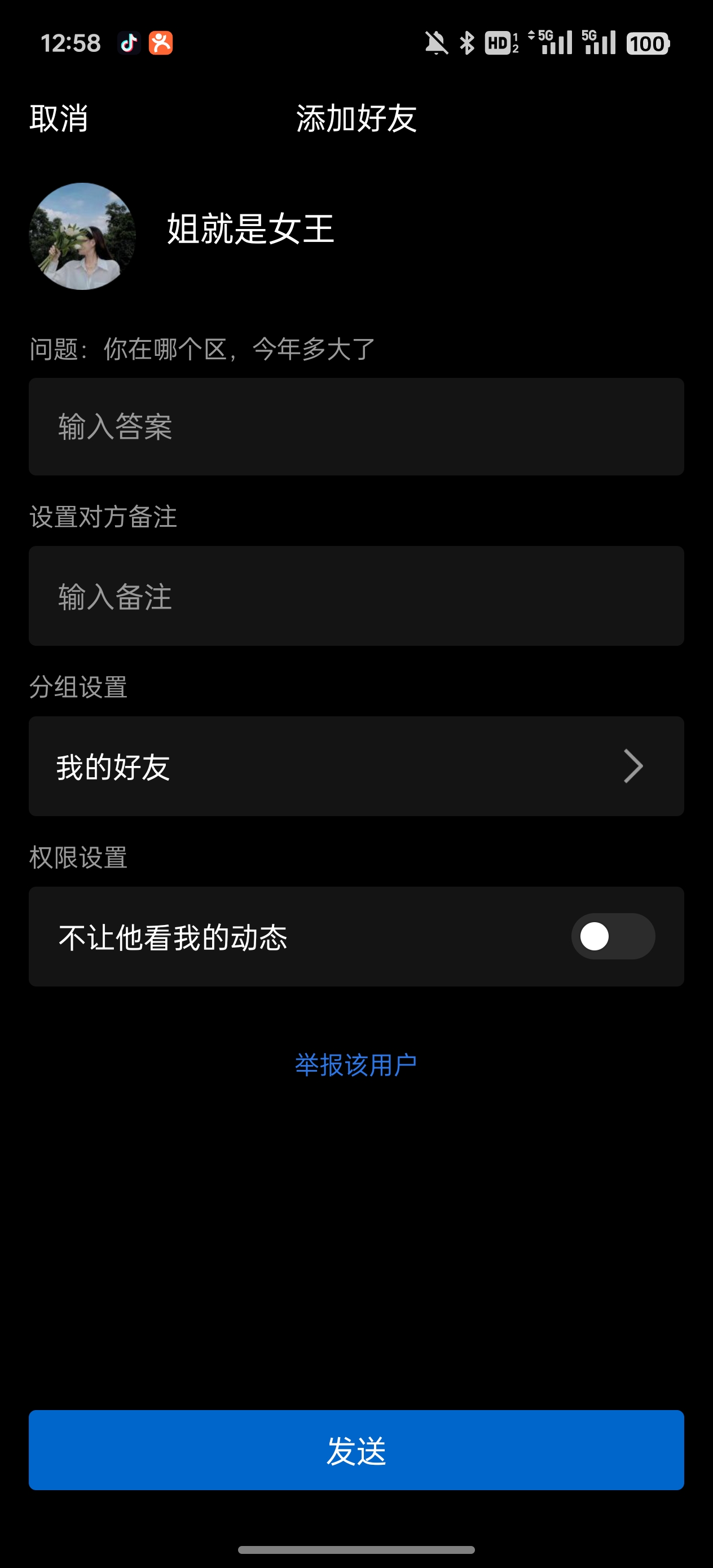This screenshot has height=1568, width=713.
Task: Tap 取消 to cancel adding friend
Action: 59,118
